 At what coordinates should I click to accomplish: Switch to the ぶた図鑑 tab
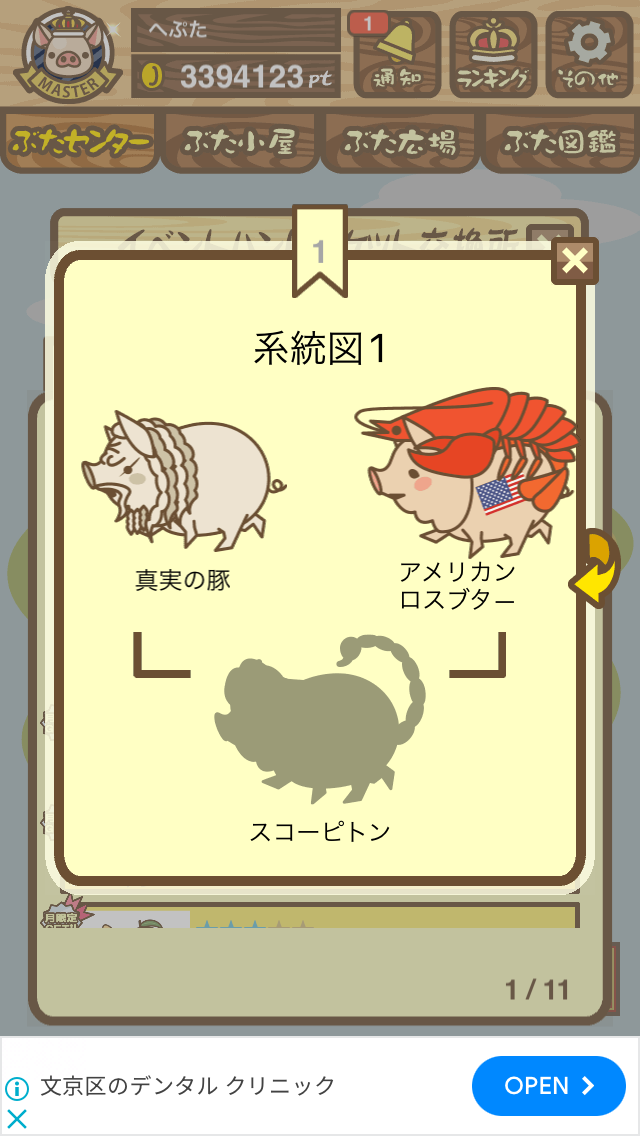pyautogui.click(x=561, y=142)
